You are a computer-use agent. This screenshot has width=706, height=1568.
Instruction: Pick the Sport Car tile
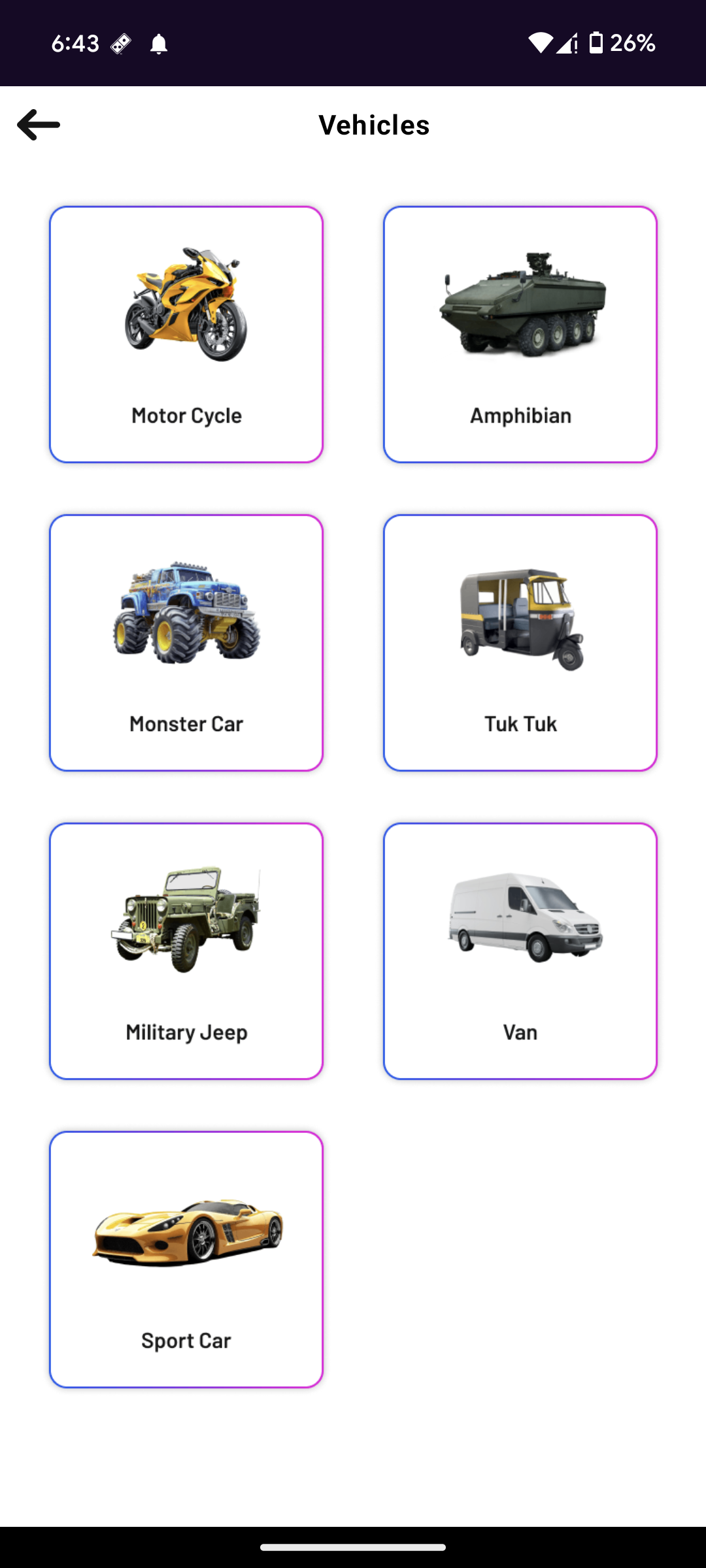pyautogui.click(x=186, y=1260)
